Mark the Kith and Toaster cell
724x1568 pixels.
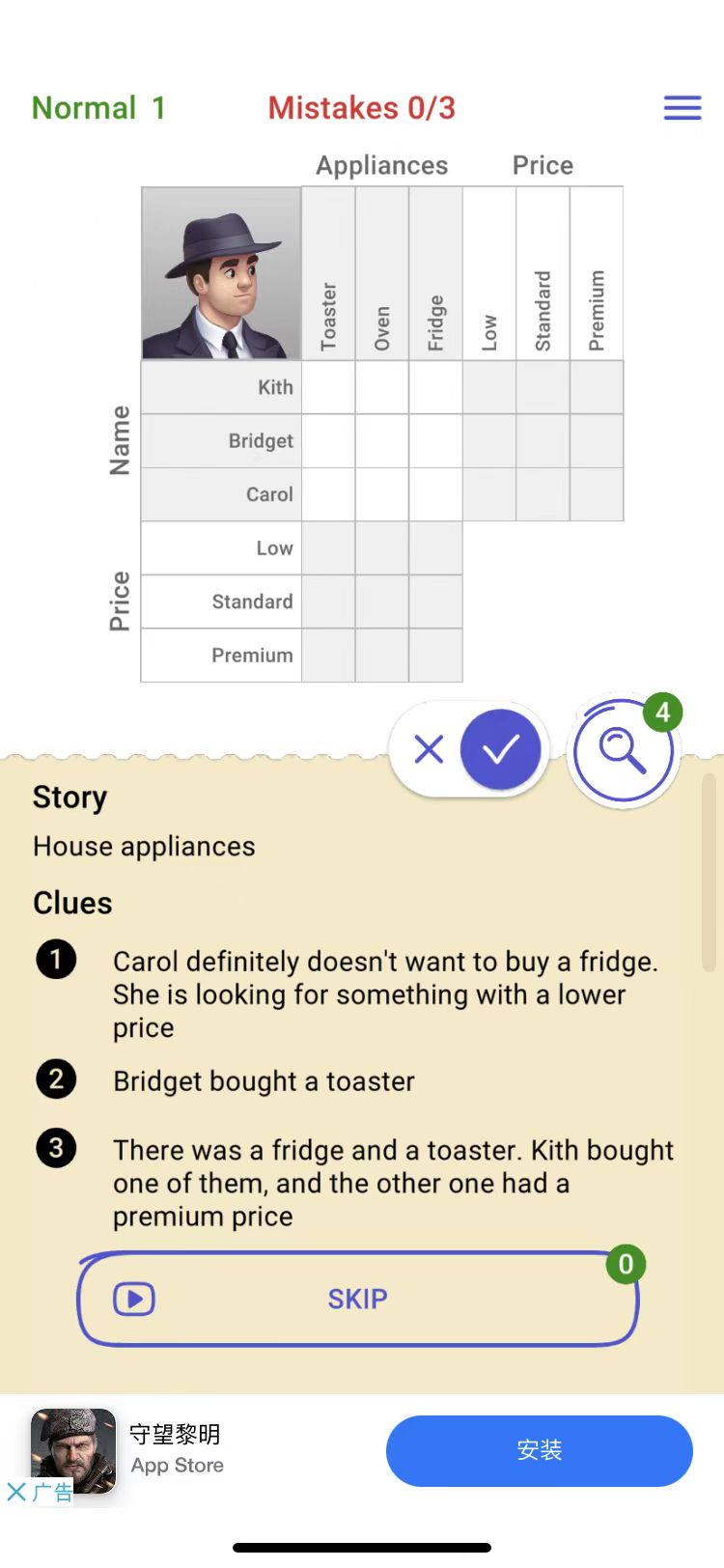click(x=328, y=387)
